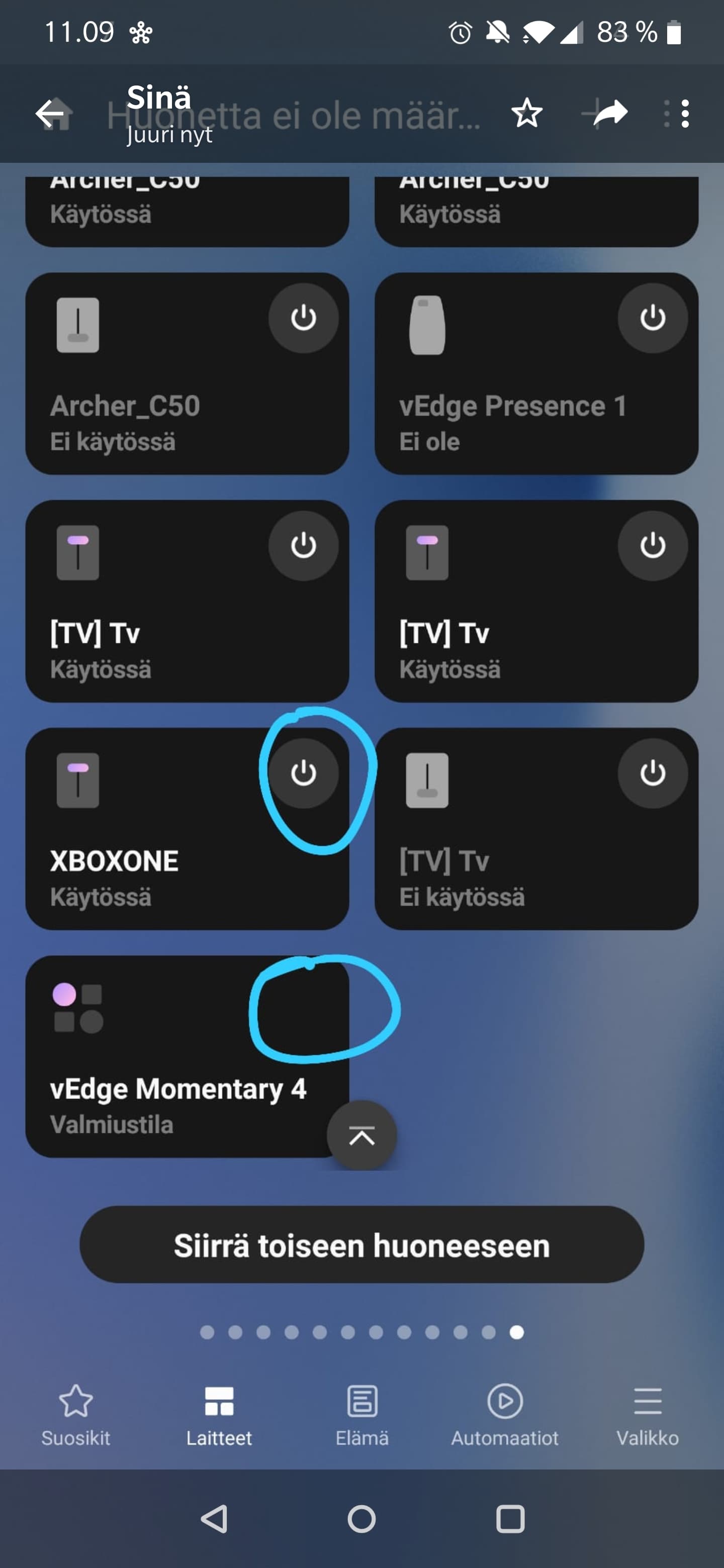Viewport: 724px width, 1568px height.
Task: Select the Laitteet tab
Action: click(x=219, y=1416)
